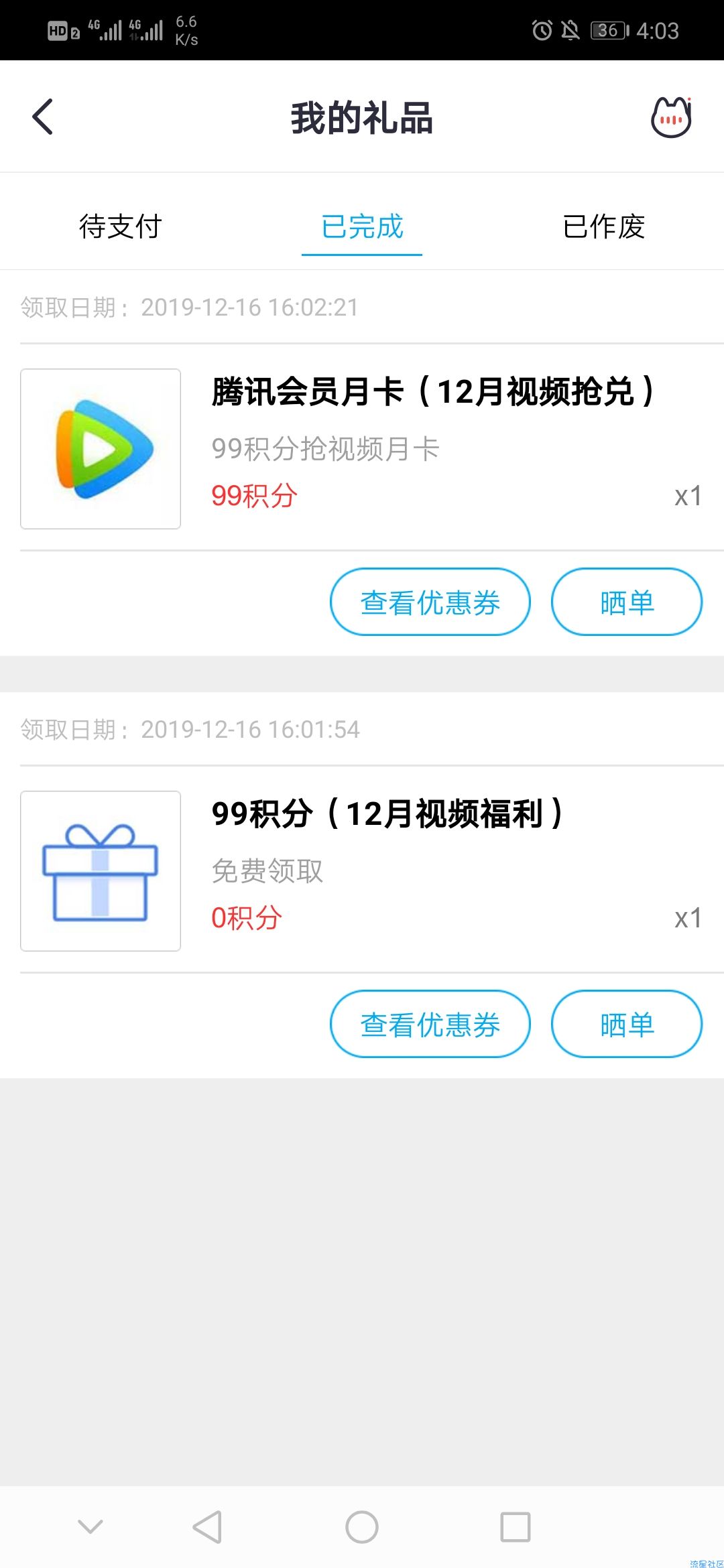Open the cat-face customer service icon
This screenshot has width=724, height=1568.
(x=672, y=117)
